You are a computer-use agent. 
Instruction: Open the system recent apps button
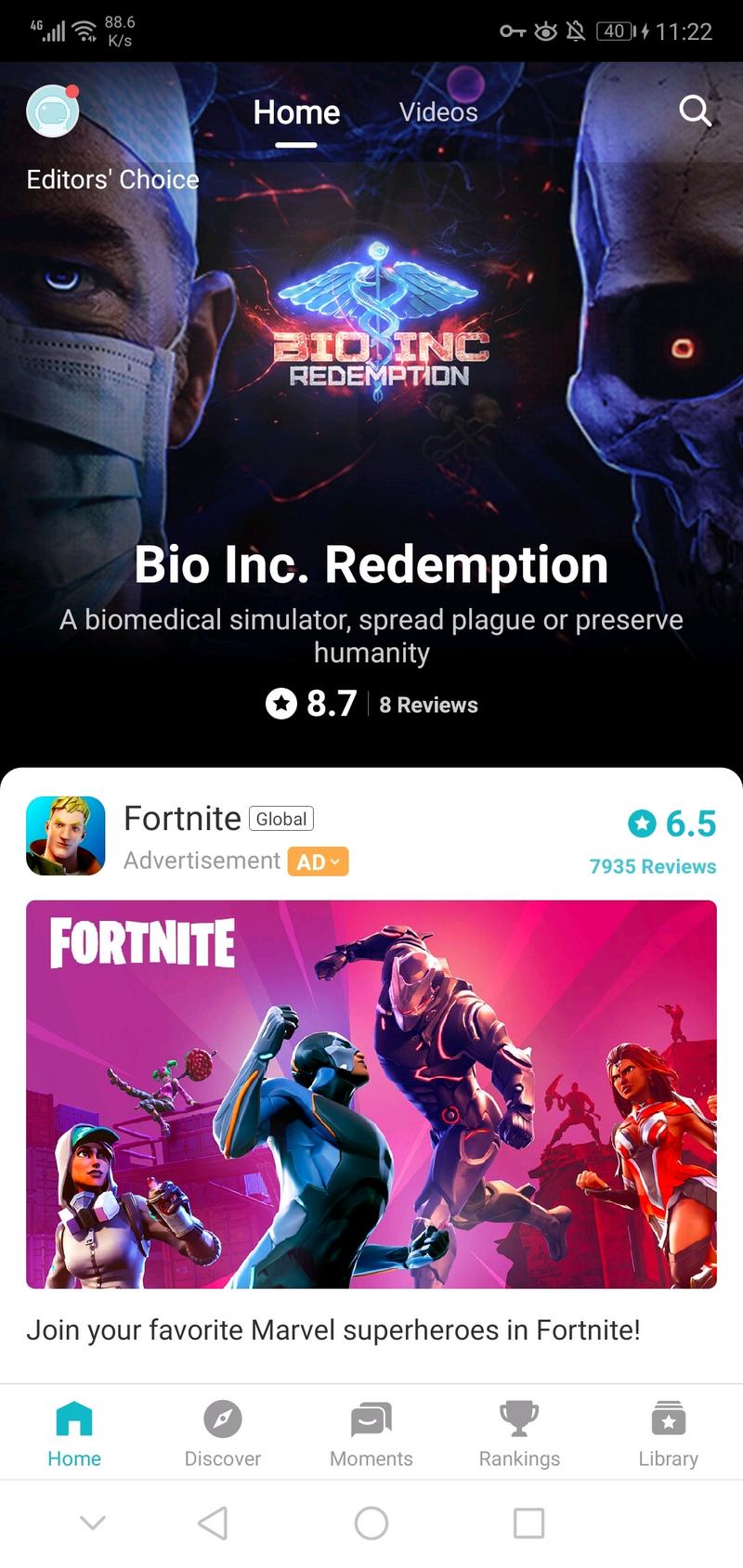click(528, 1523)
